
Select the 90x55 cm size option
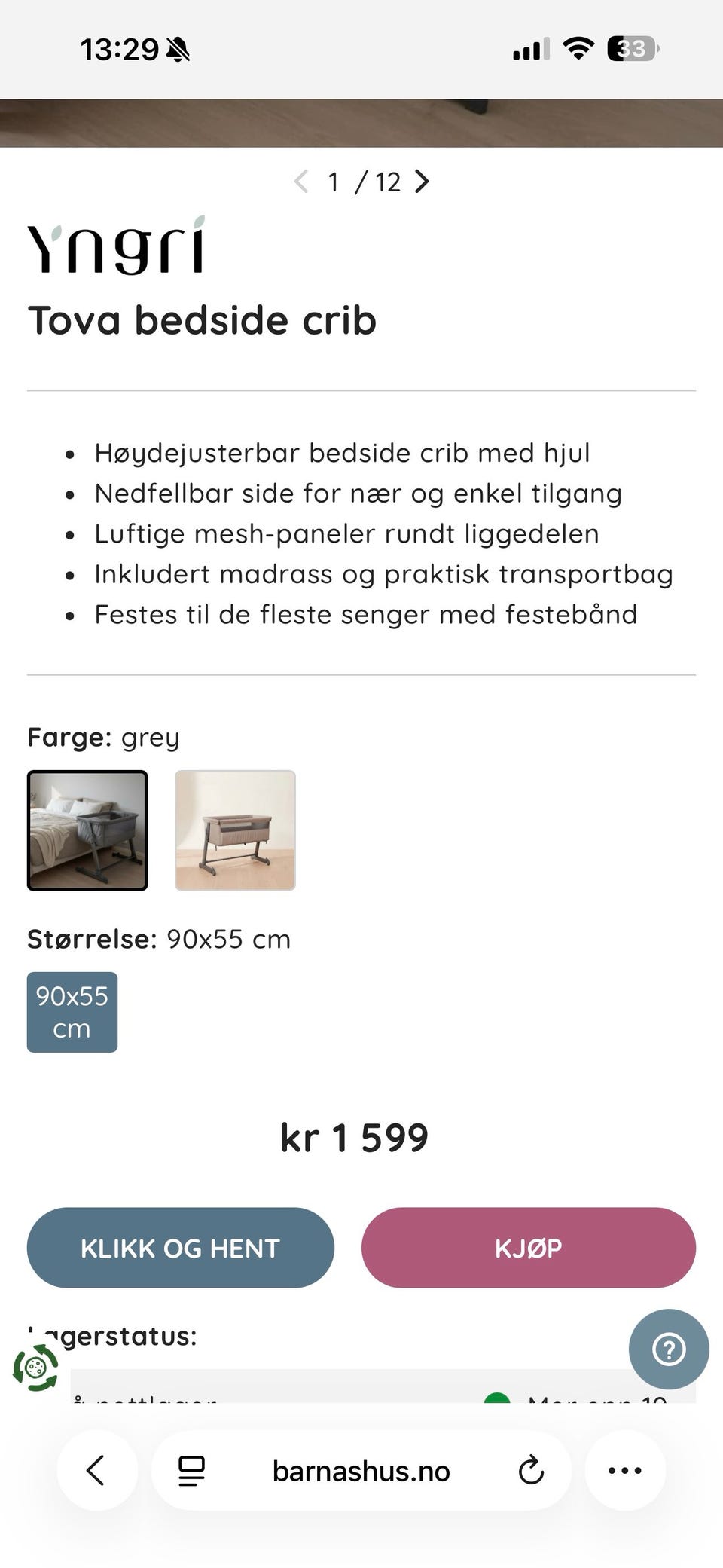[72, 1012]
